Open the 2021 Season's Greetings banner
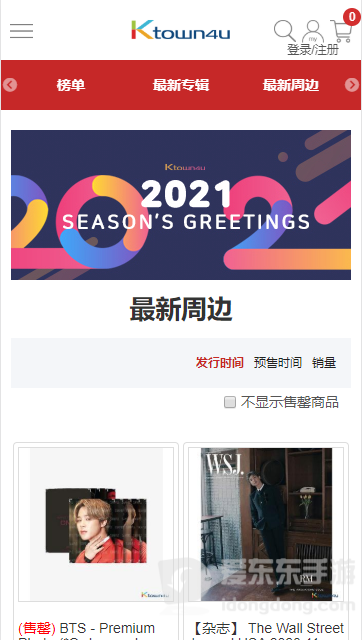The image size is (362, 640). coord(181,205)
